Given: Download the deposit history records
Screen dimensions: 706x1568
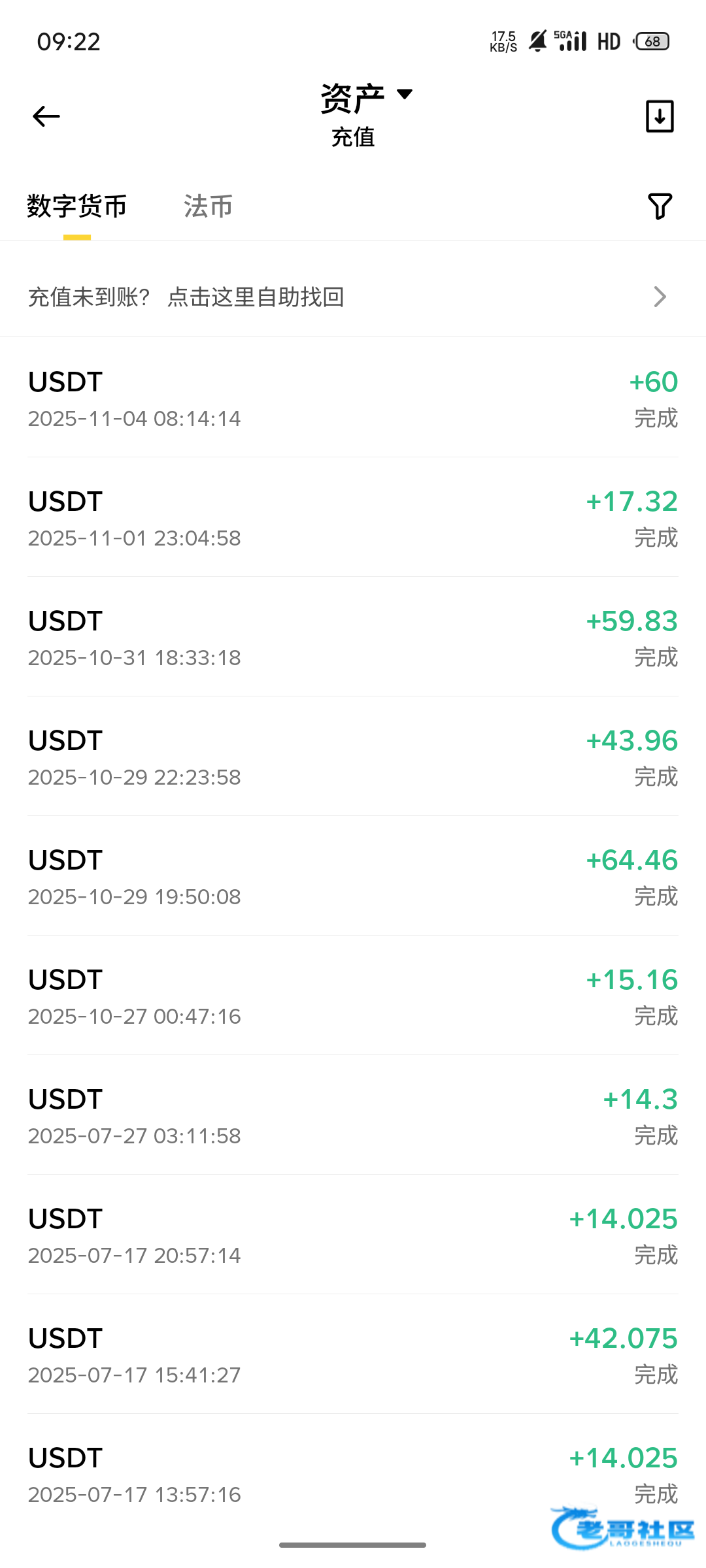Looking at the screenshot, I should click(660, 116).
